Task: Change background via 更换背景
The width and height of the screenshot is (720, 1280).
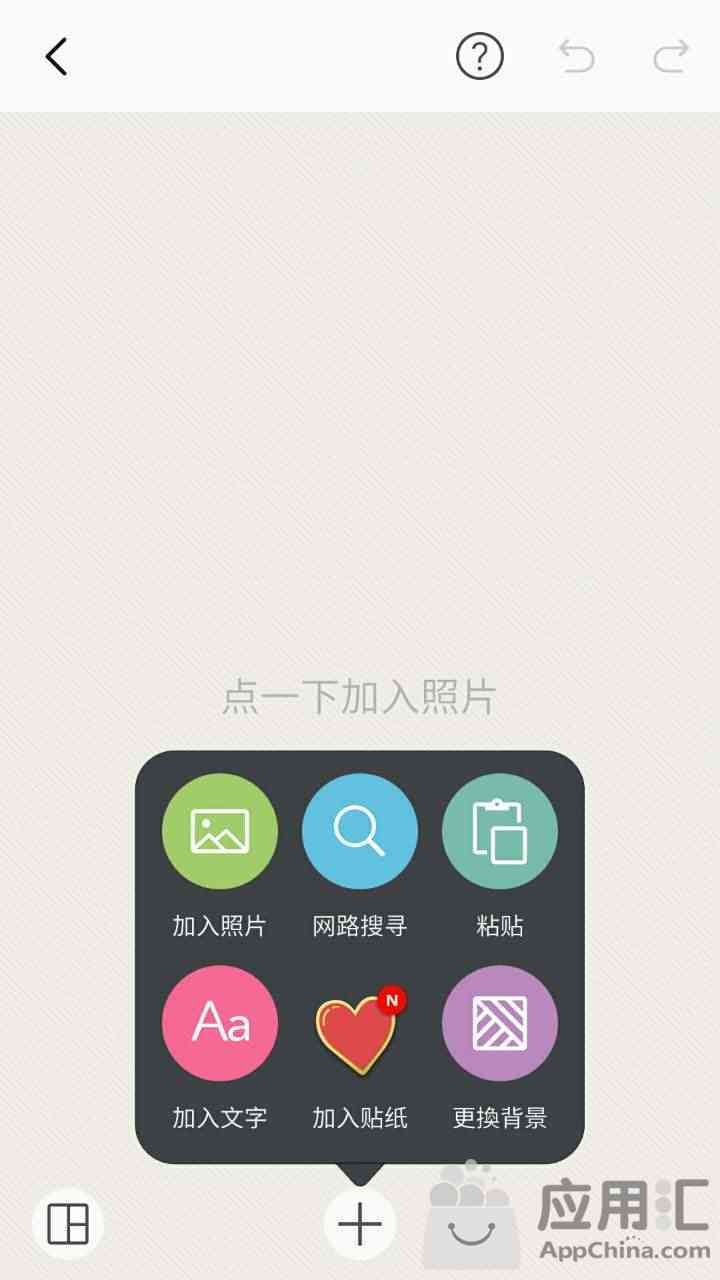Action: [500, 1022]
